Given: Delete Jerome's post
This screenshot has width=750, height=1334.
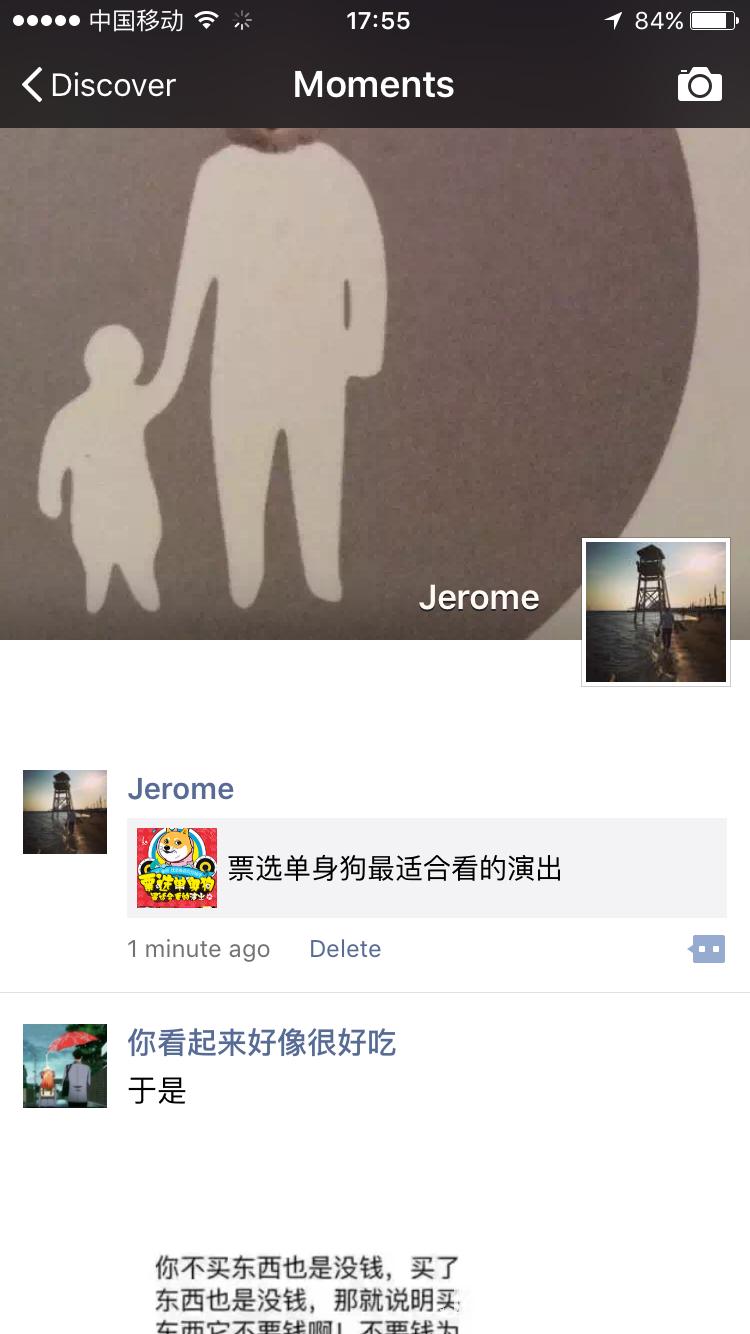Looking at the screenshot, I should 345,949.
